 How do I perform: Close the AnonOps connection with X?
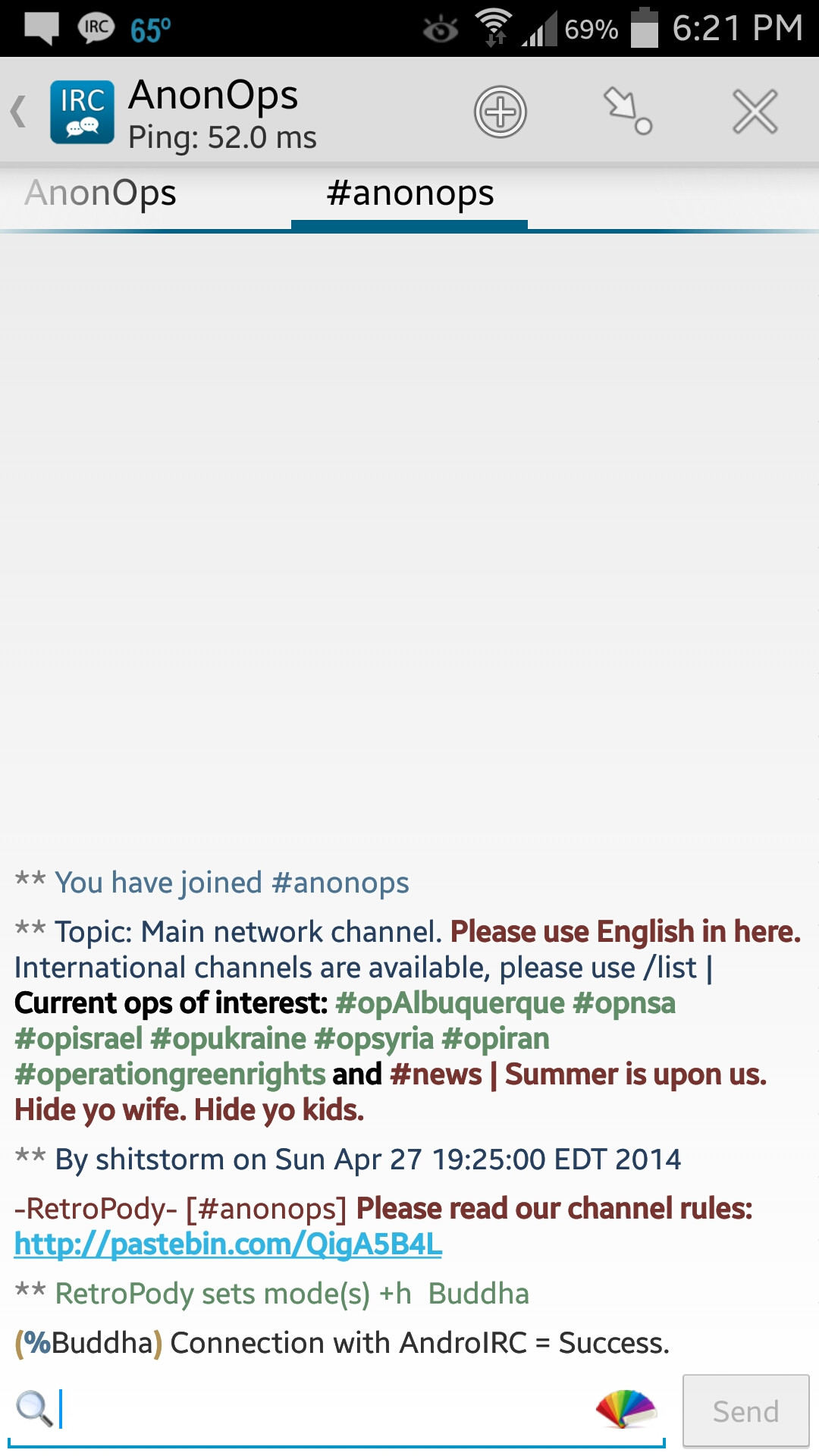point(755,111)
